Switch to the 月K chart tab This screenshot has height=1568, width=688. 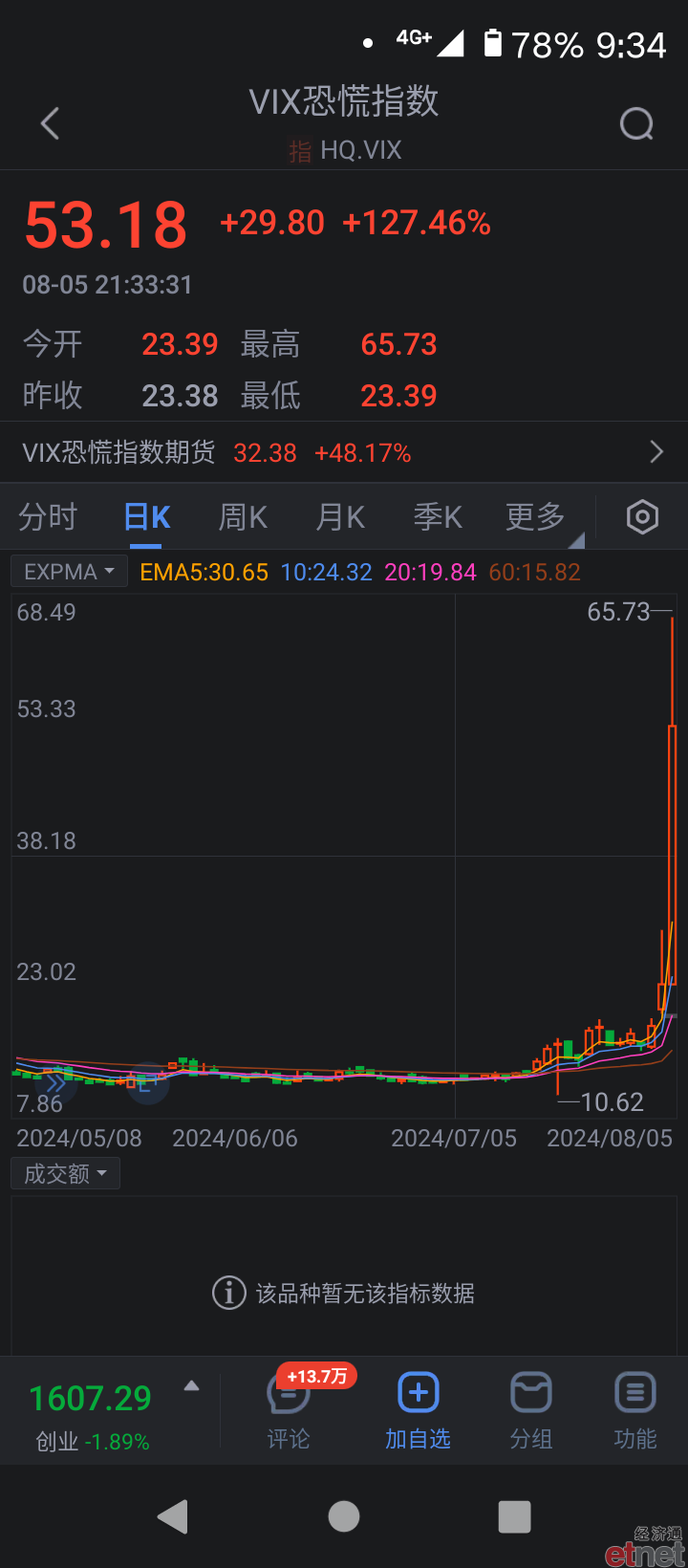pos(340,517)
